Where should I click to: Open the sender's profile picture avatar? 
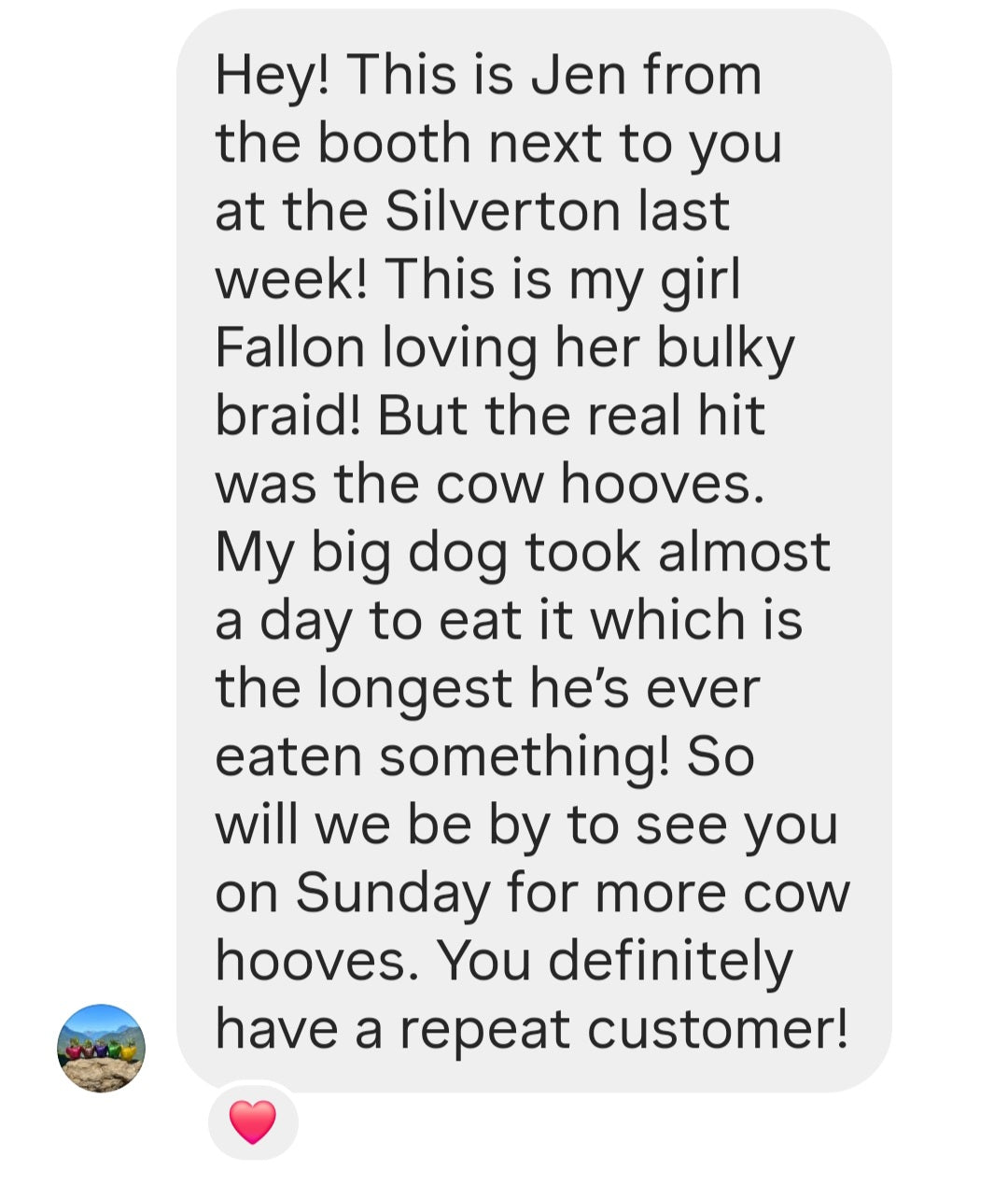pyautogui.click(x=101, y=1048)
